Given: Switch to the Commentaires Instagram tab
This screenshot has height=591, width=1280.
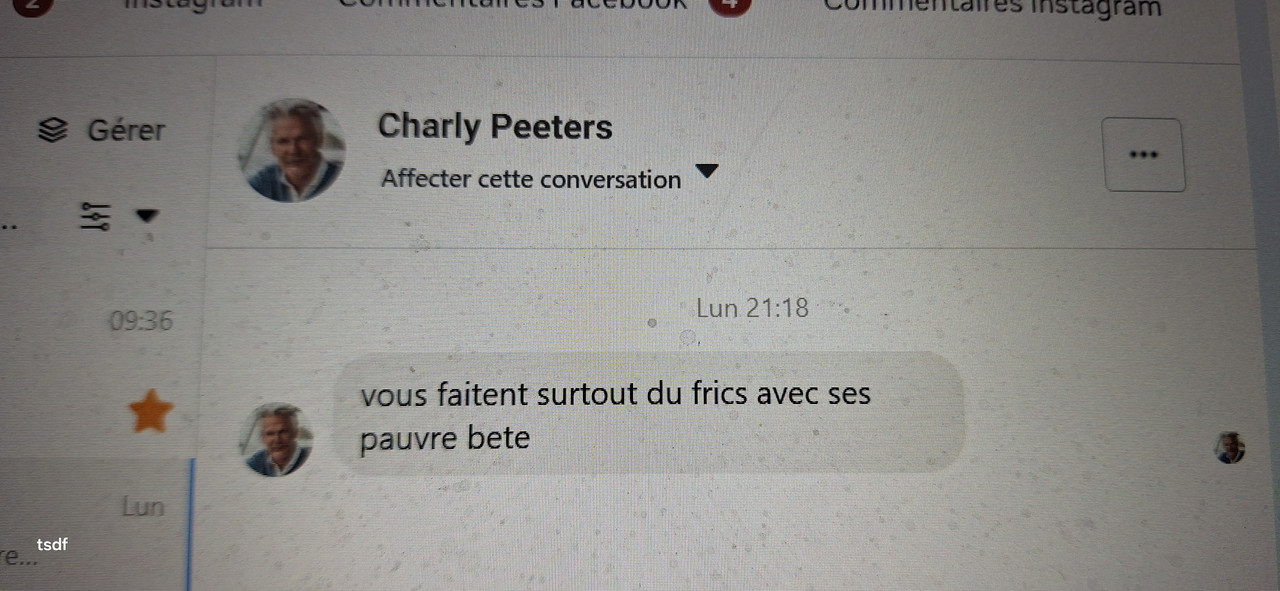Looking at the screenshot, I should 992,7.
